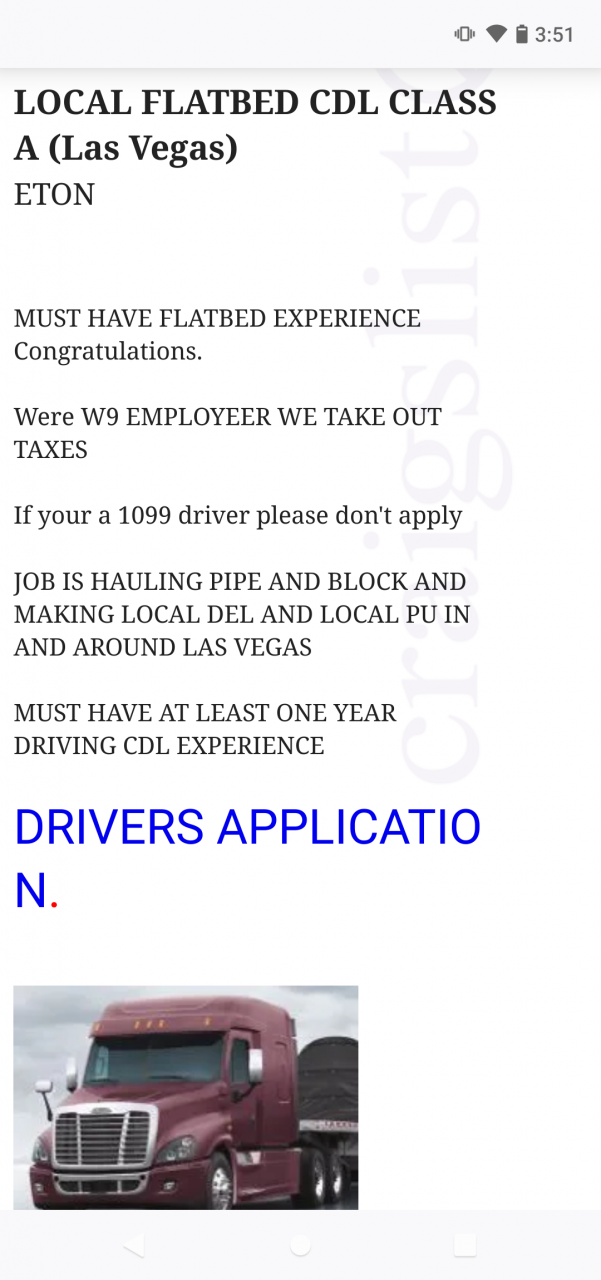The width and height of the screenshot is (601, 1280).
Task: Open the DRIVERS APPLICATION link
Action: pyautogui.click(x=247, y=828)
